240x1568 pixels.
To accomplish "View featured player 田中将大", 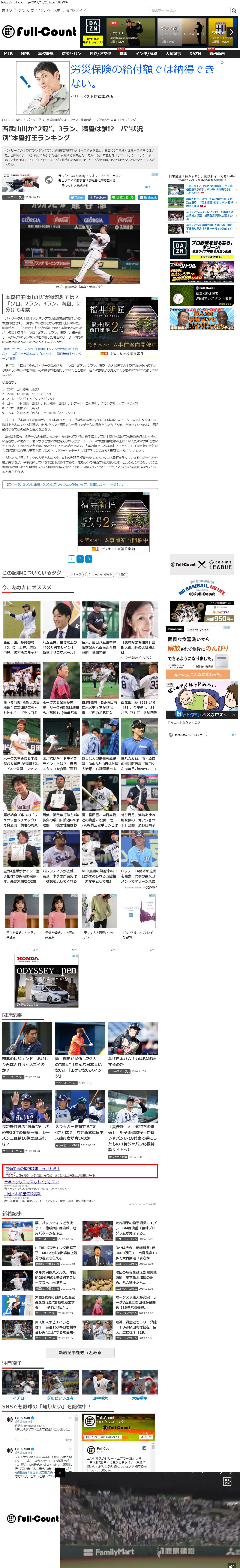I will 100,1398.
